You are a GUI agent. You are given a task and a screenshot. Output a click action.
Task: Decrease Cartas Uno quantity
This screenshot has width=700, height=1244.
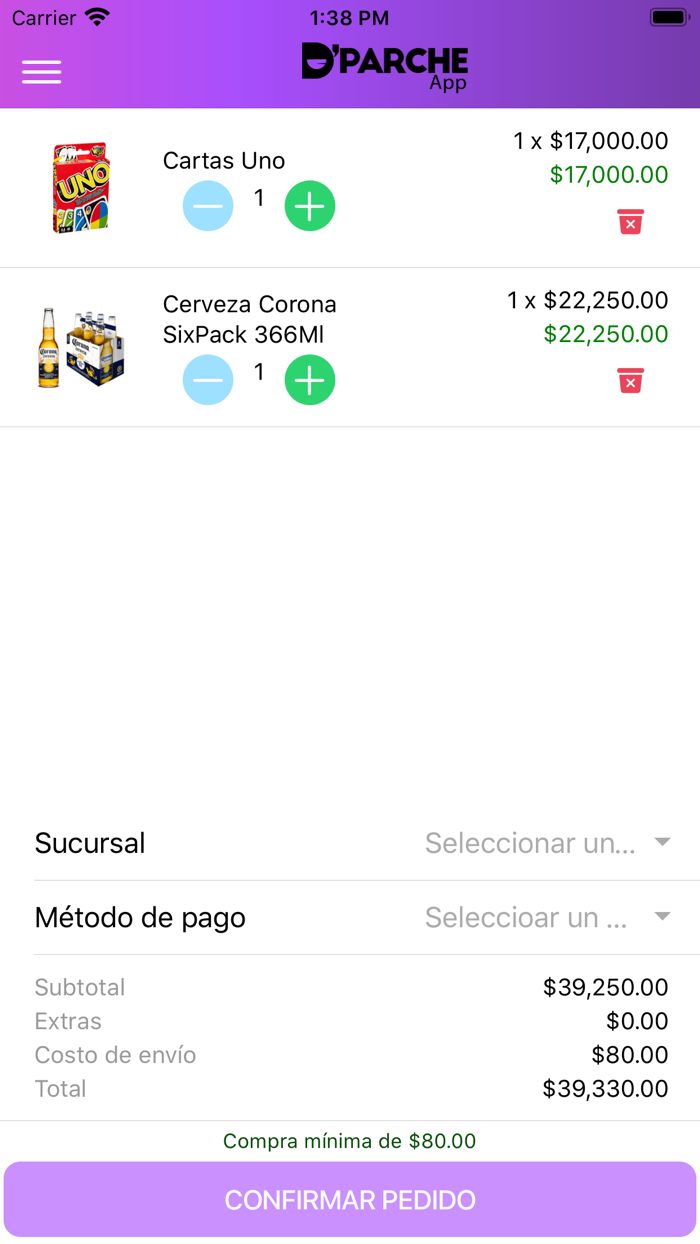click(x=208, y=206)
